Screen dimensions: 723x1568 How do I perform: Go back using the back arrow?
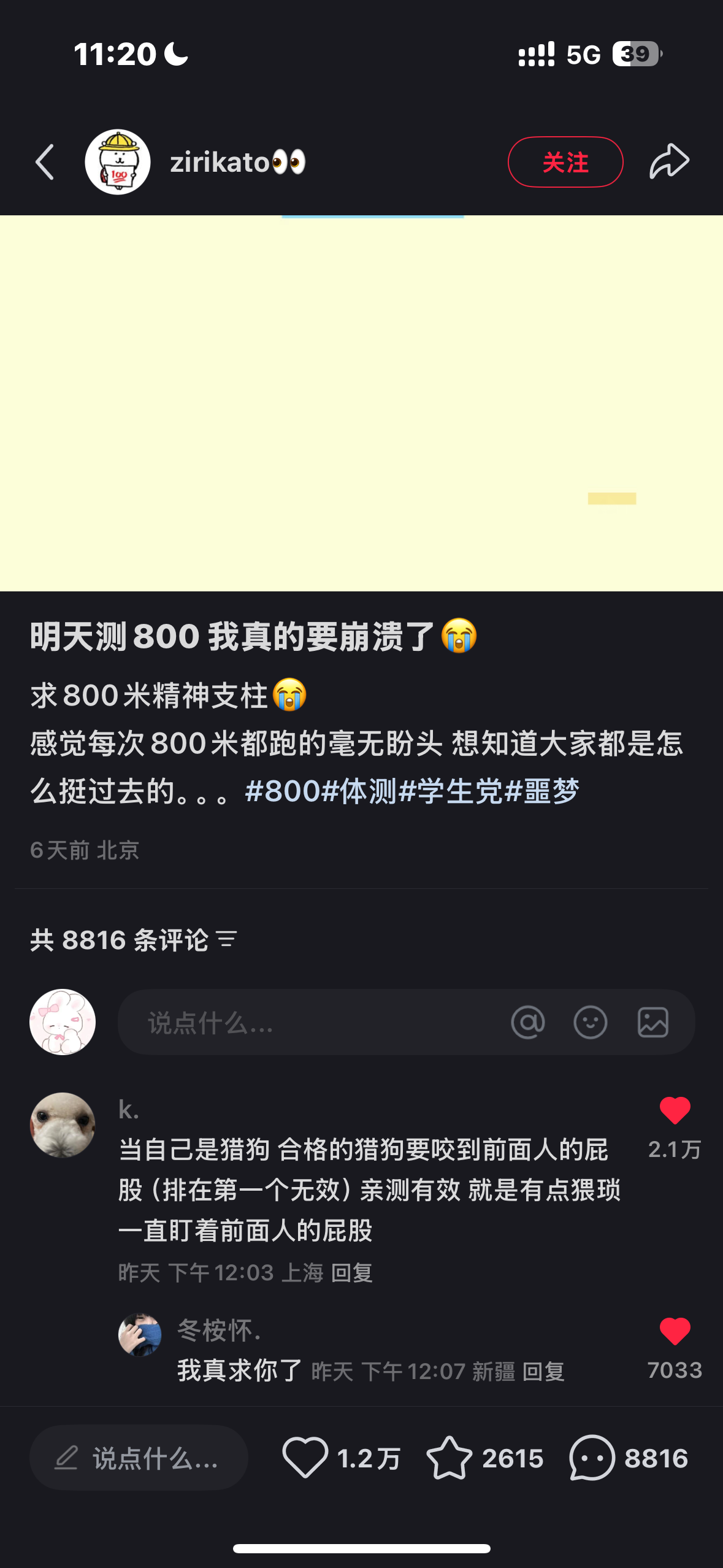click(44, 161)
